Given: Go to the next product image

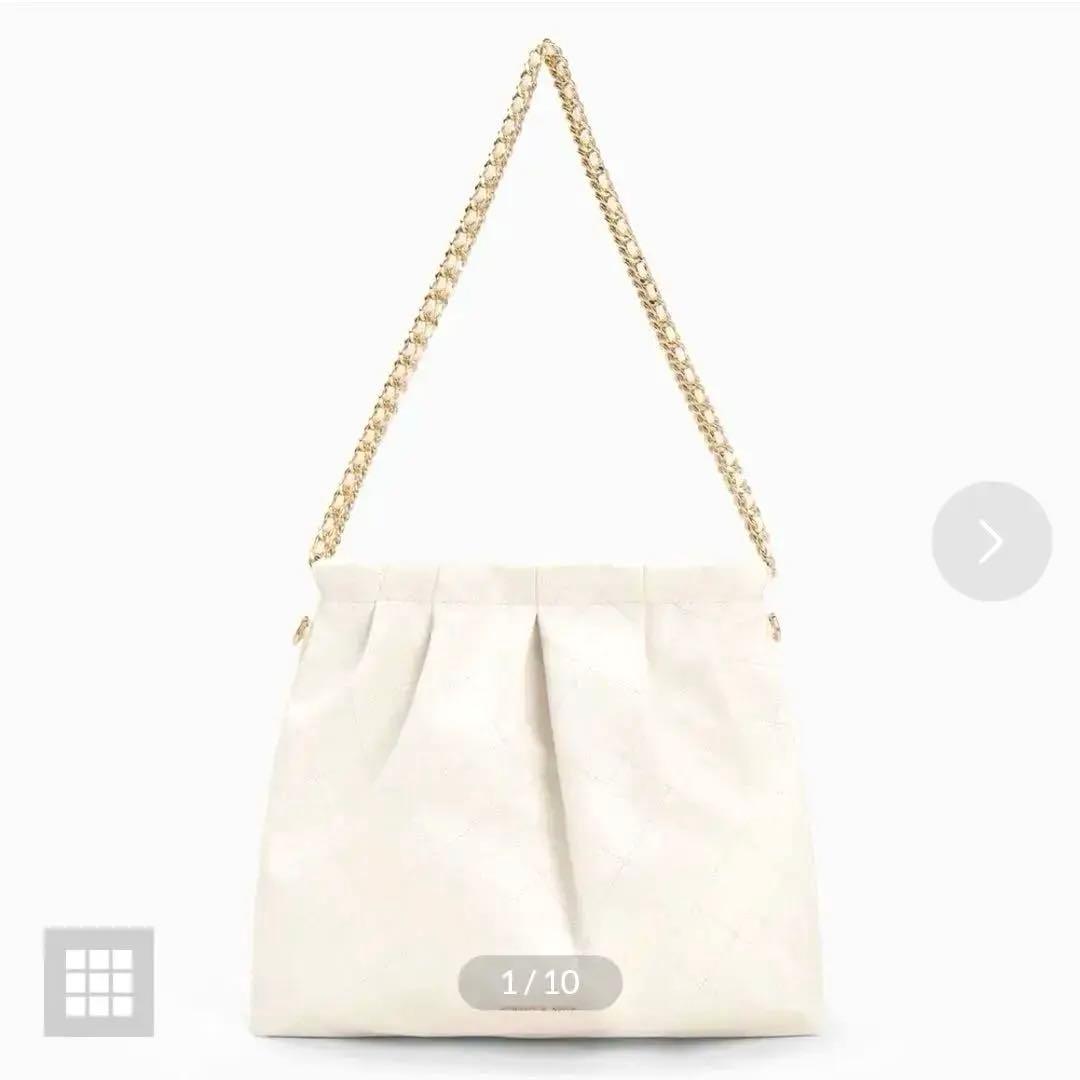Looking at the screenshot, I should click(x=991, y=541).
